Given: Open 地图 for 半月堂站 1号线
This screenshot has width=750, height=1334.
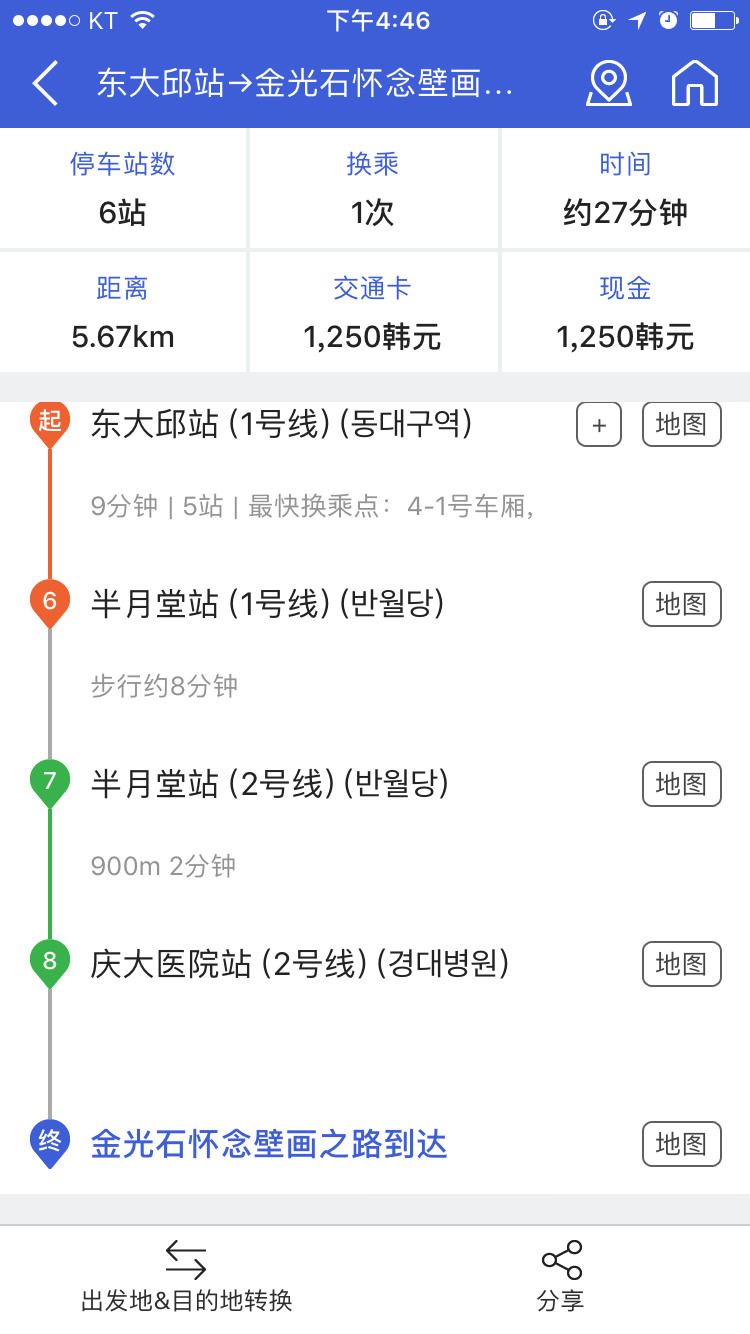Looking at the screenshot, I should point(681,604).
